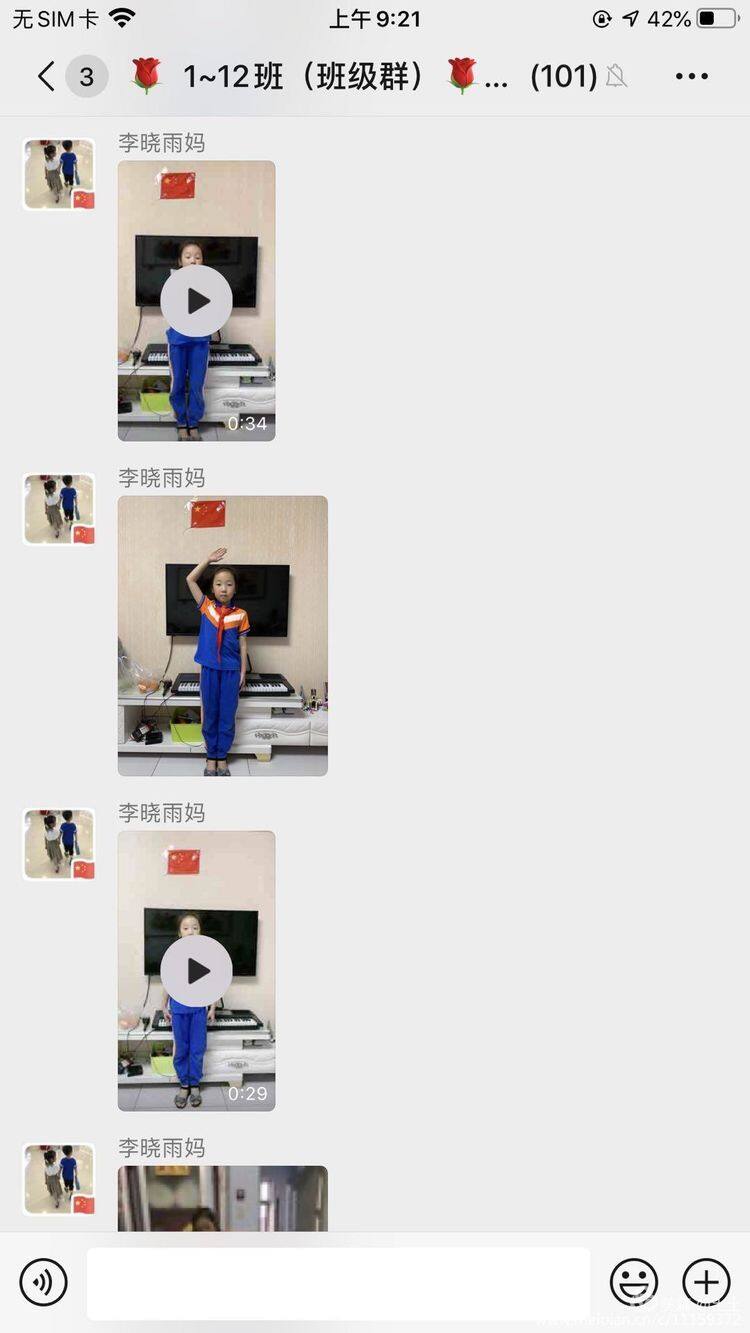Open the plus attachment menu

coord(706,1282)
